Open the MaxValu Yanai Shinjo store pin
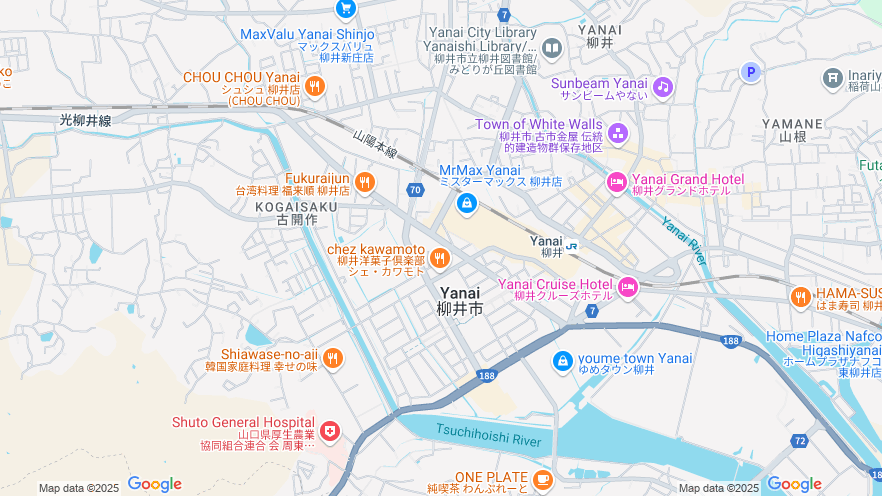Viewport: 882px width, 496px height. click(x=346, y=9)
